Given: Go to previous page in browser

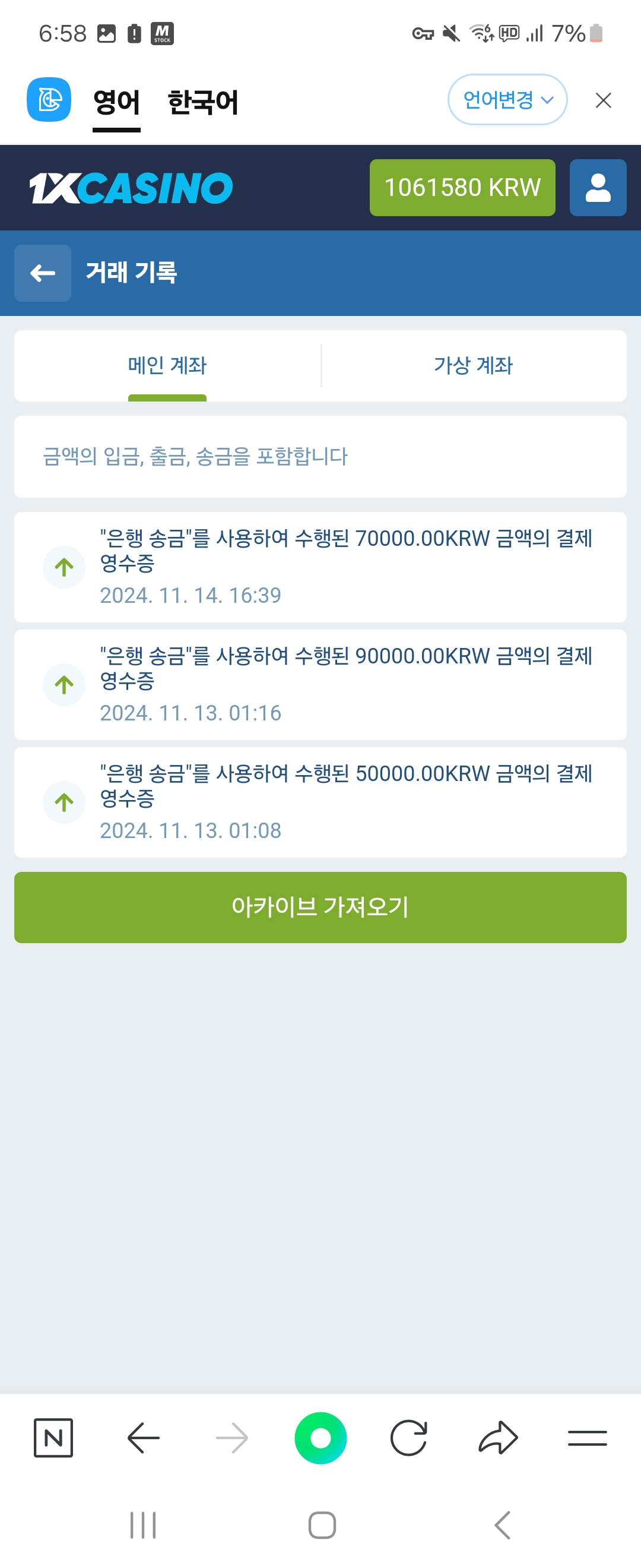Looking at the screenshot, I should tap(144, 1438).
